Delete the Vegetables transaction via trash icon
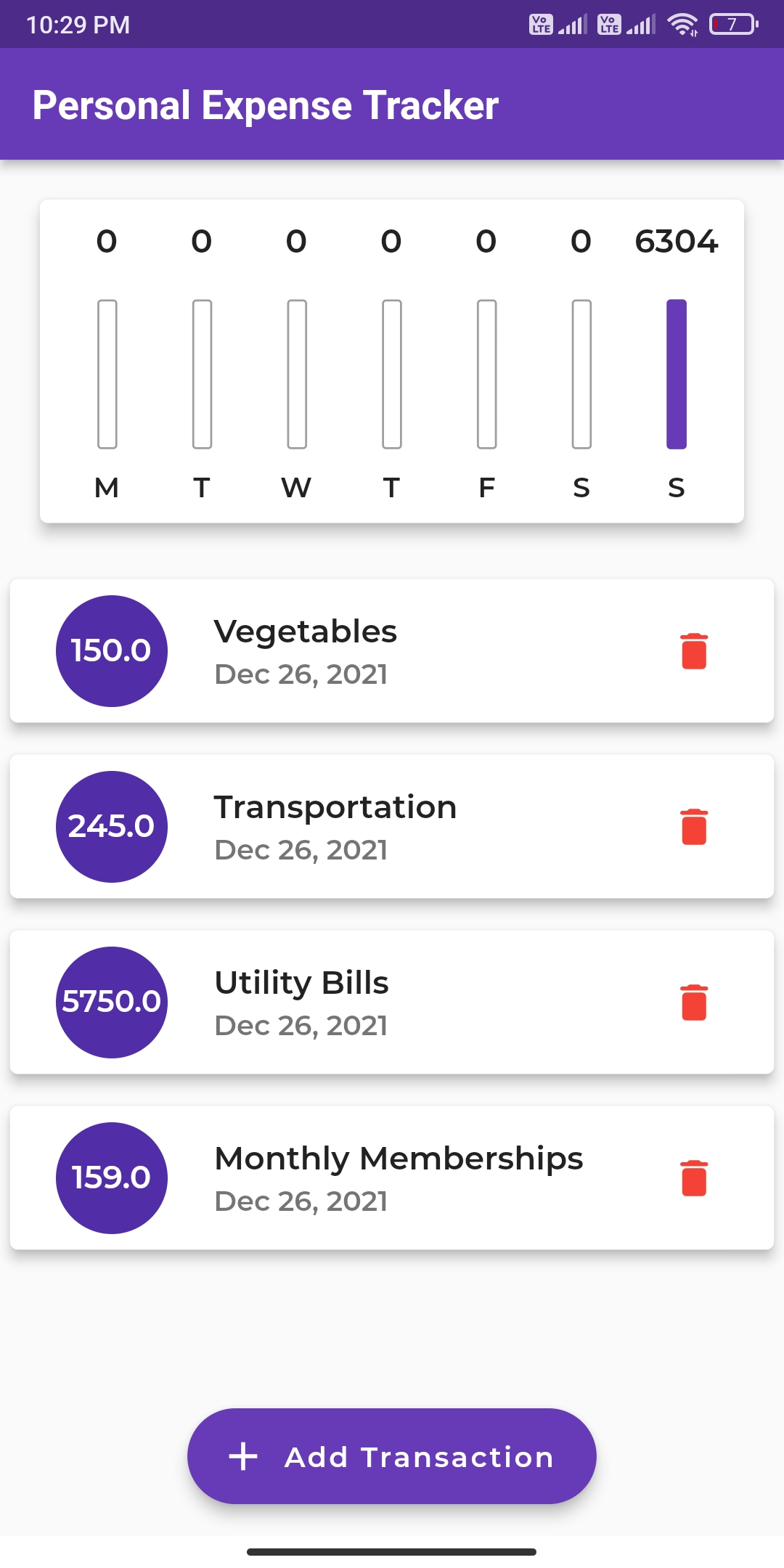 (x=693, y=651)
